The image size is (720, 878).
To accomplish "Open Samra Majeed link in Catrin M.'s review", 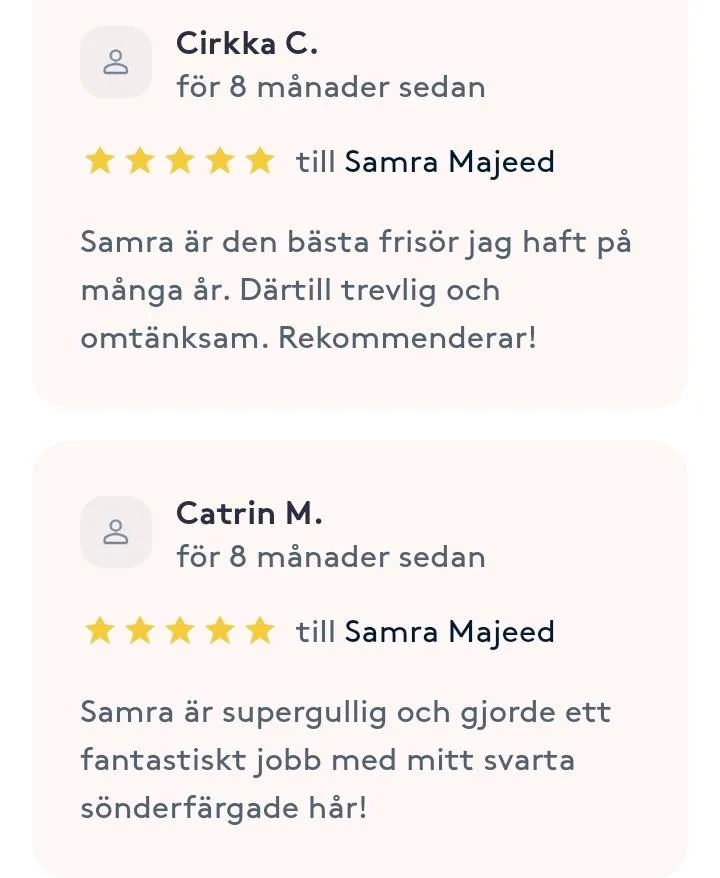I will [x=450, y=632].
